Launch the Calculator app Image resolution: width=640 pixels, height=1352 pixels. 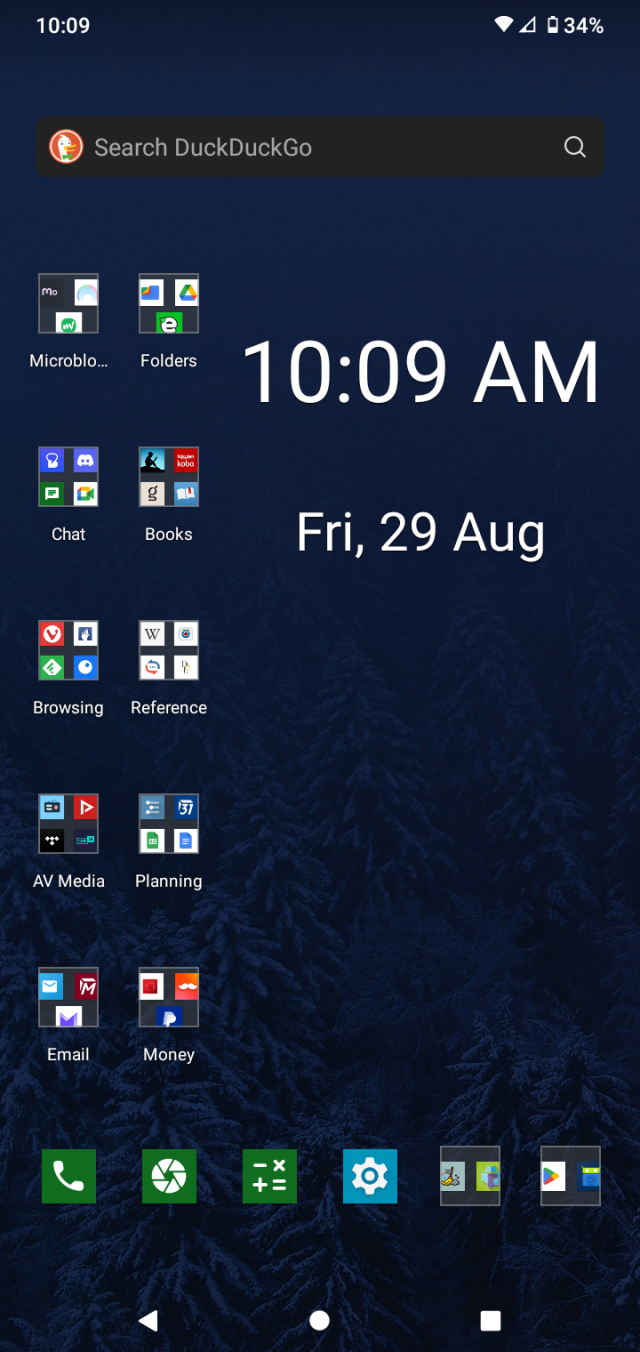(x=270, y=1176)
